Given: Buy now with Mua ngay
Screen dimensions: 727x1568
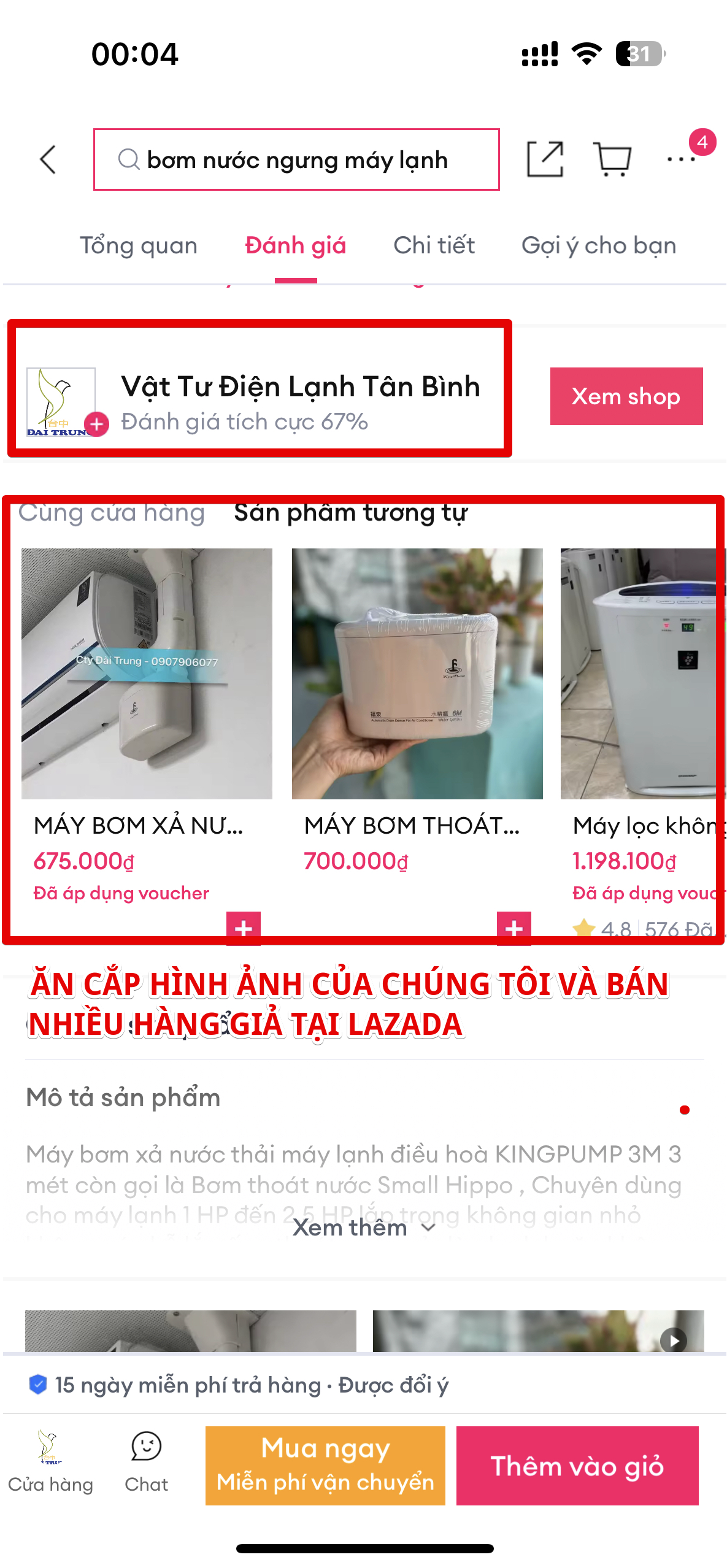Looking at the screenshot, I should [x=325, y=1465].
